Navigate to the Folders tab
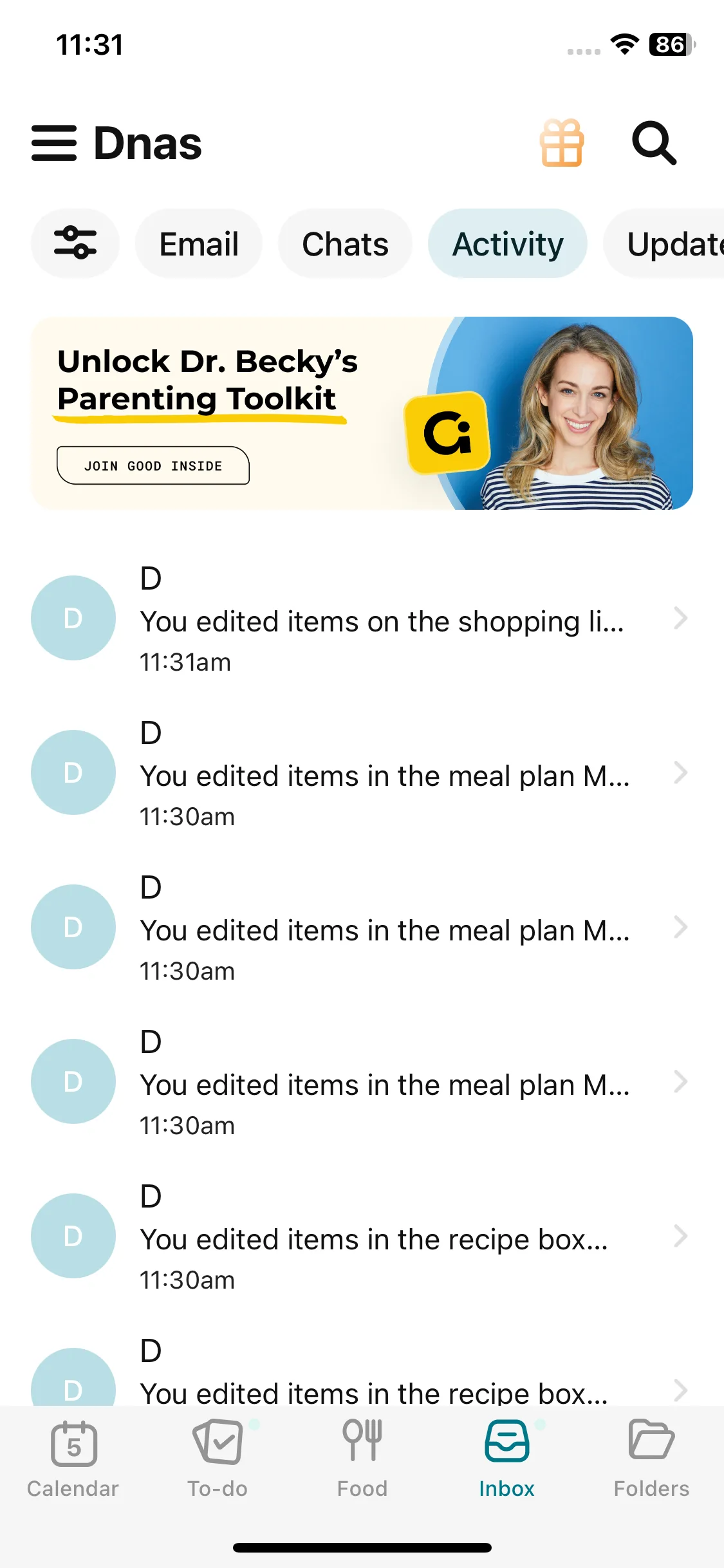This screenshot has height=1568, width=724. (651, 1458)
